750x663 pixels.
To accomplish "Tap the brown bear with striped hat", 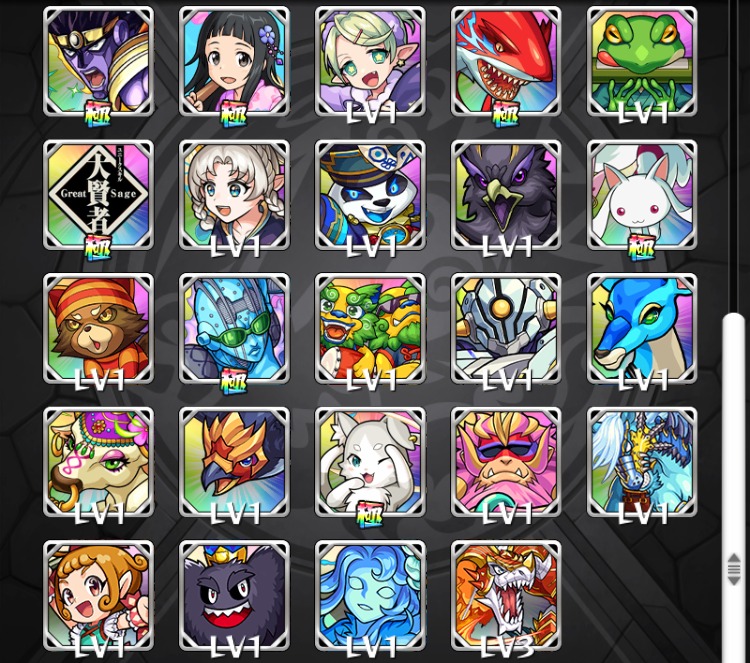I will [x=98, y=328].
